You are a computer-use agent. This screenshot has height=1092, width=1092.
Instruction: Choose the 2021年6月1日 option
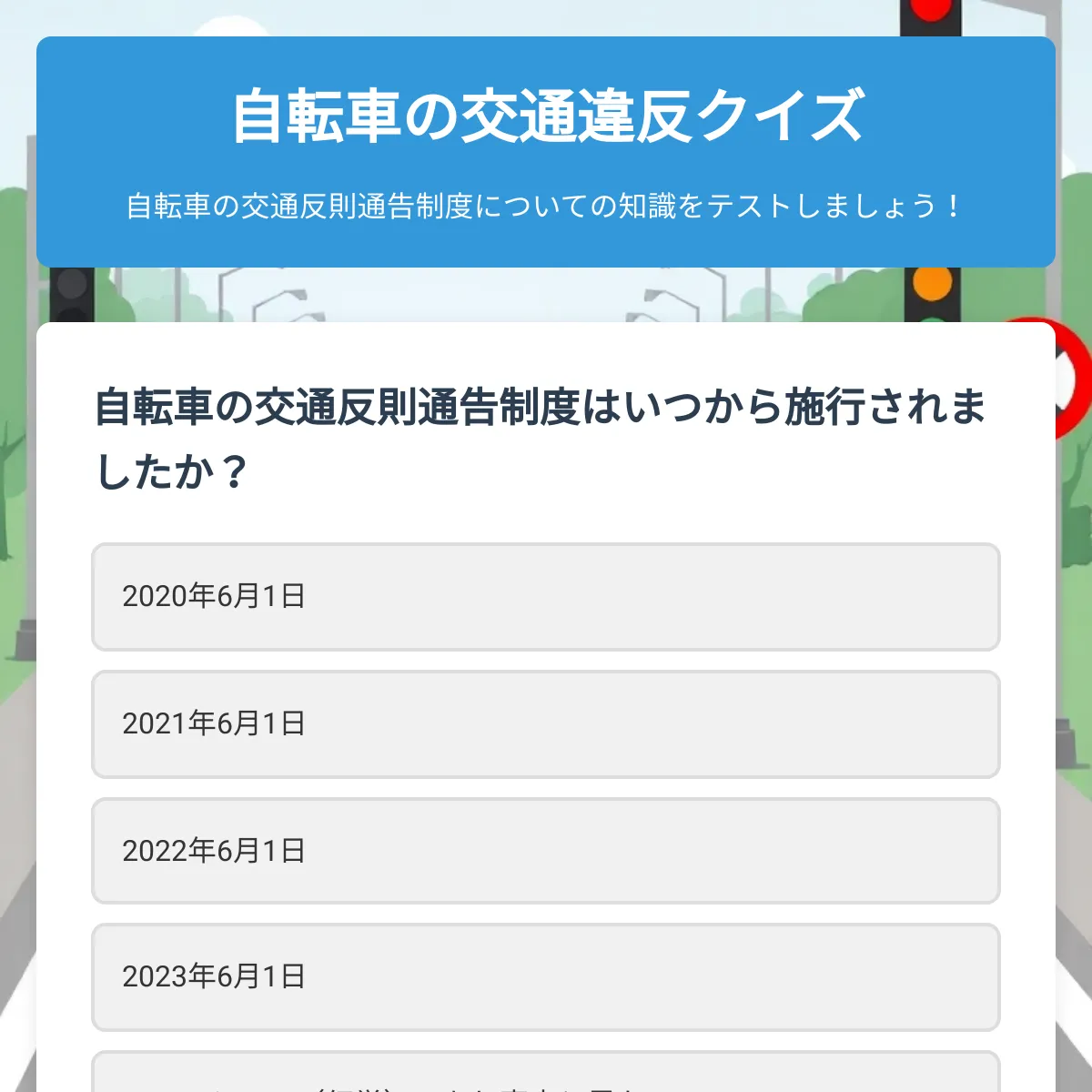point(545,724)
